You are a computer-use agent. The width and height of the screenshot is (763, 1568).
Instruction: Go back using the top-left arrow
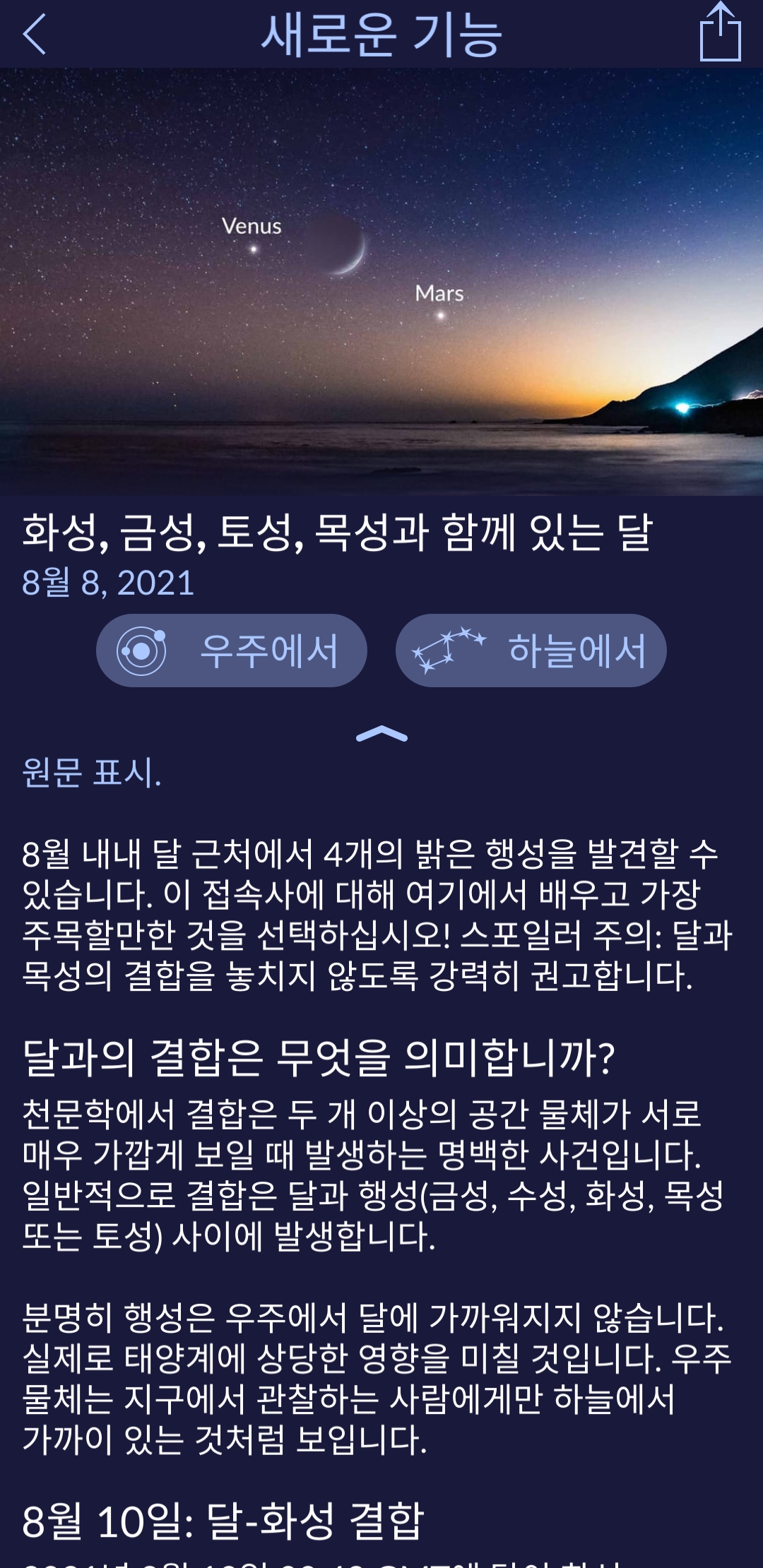34,34
